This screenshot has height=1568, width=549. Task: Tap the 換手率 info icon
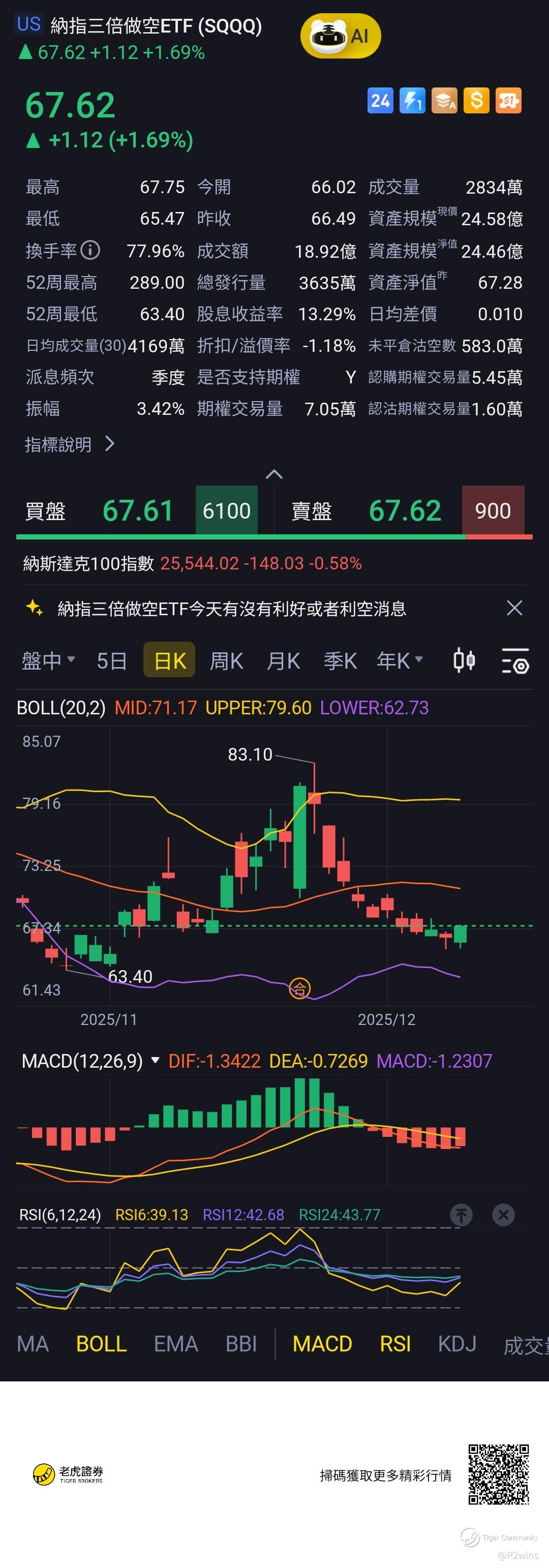90,250
